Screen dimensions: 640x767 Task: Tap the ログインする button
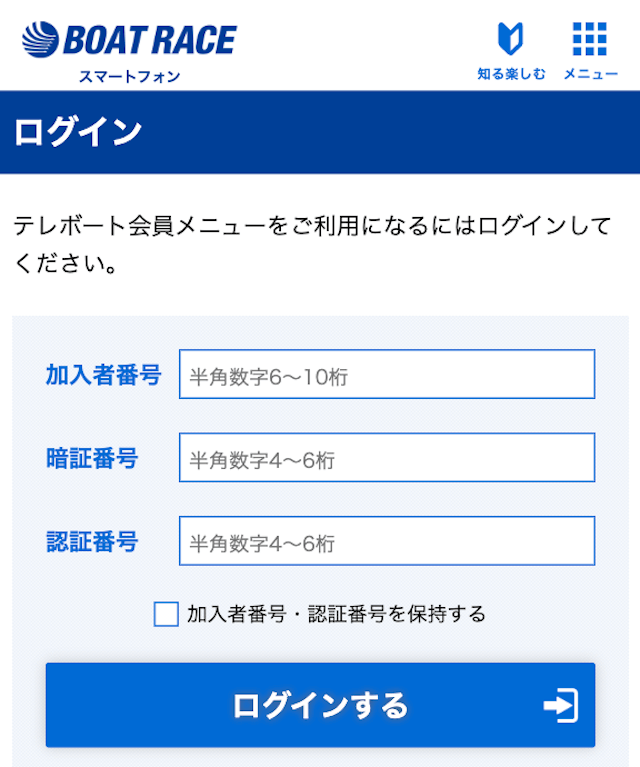coord(320,705)
